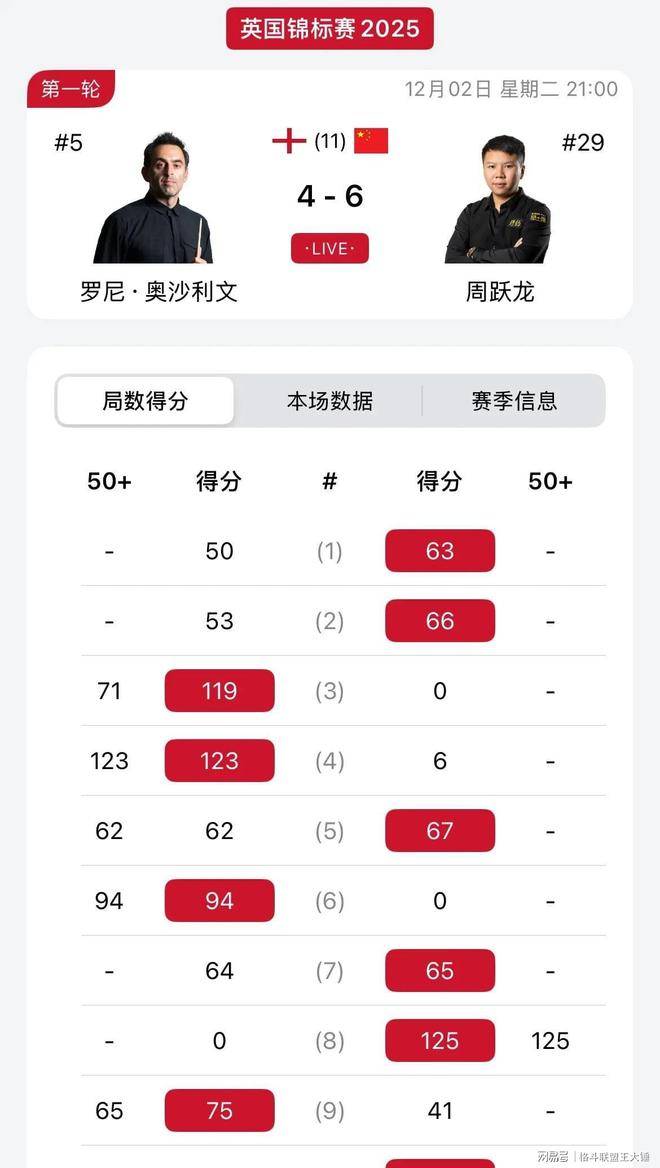
Task: Open the 赛季信息 tab
Action: click(x=514, y=401)
